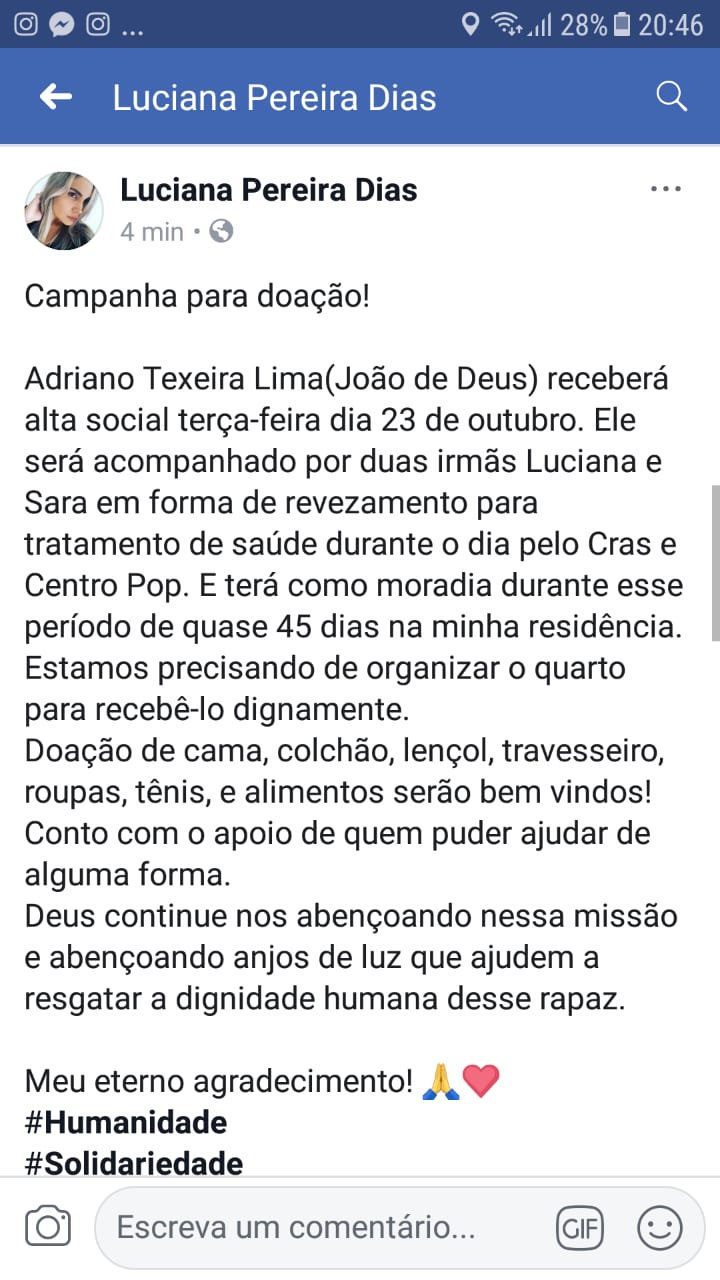Open the GIF picker in comment box

pyautogui.click(x=580, y=1227)
